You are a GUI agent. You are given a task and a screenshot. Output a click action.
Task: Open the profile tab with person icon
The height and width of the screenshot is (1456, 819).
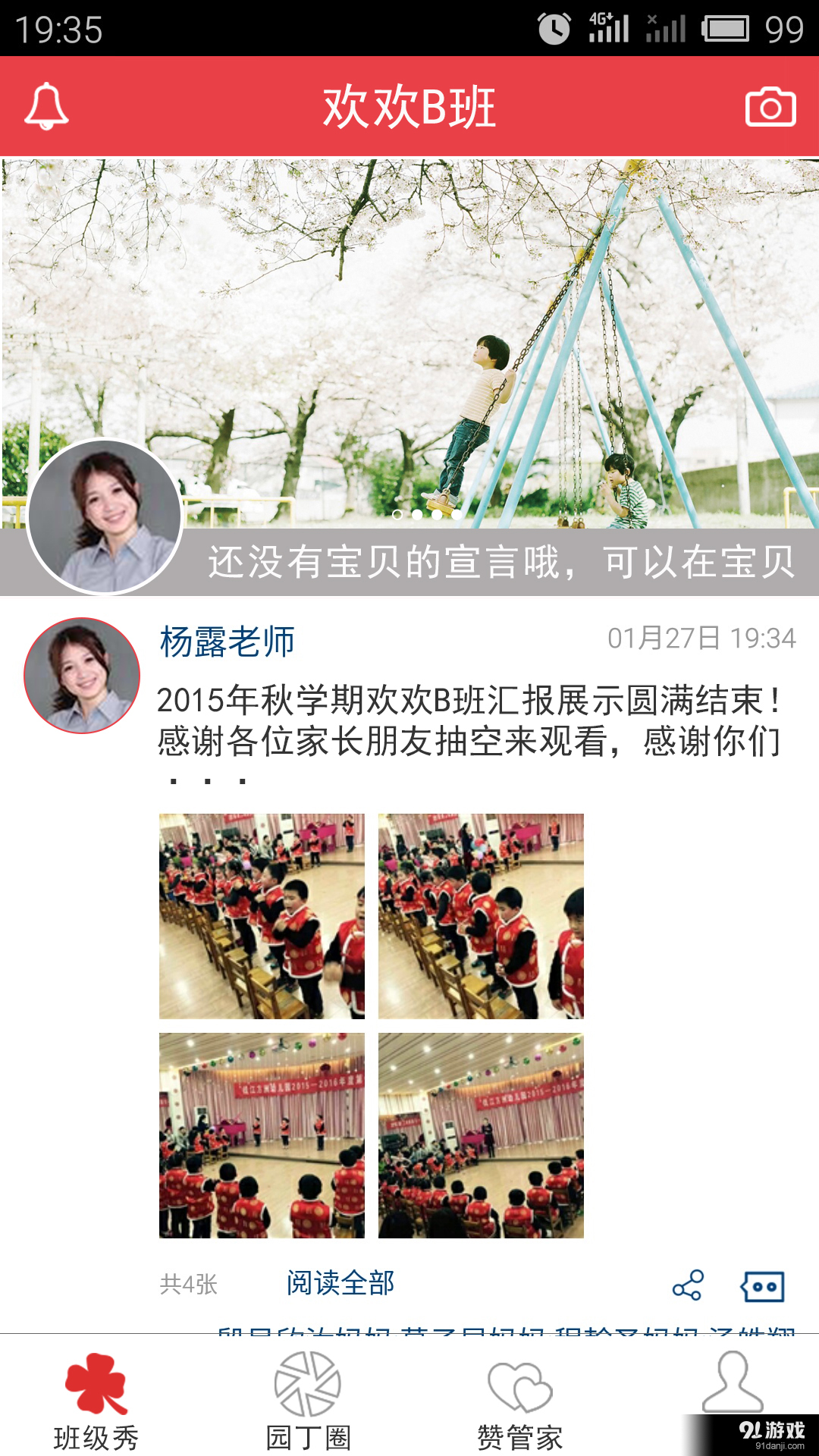pyautogui.click(x=732, y=1385)
